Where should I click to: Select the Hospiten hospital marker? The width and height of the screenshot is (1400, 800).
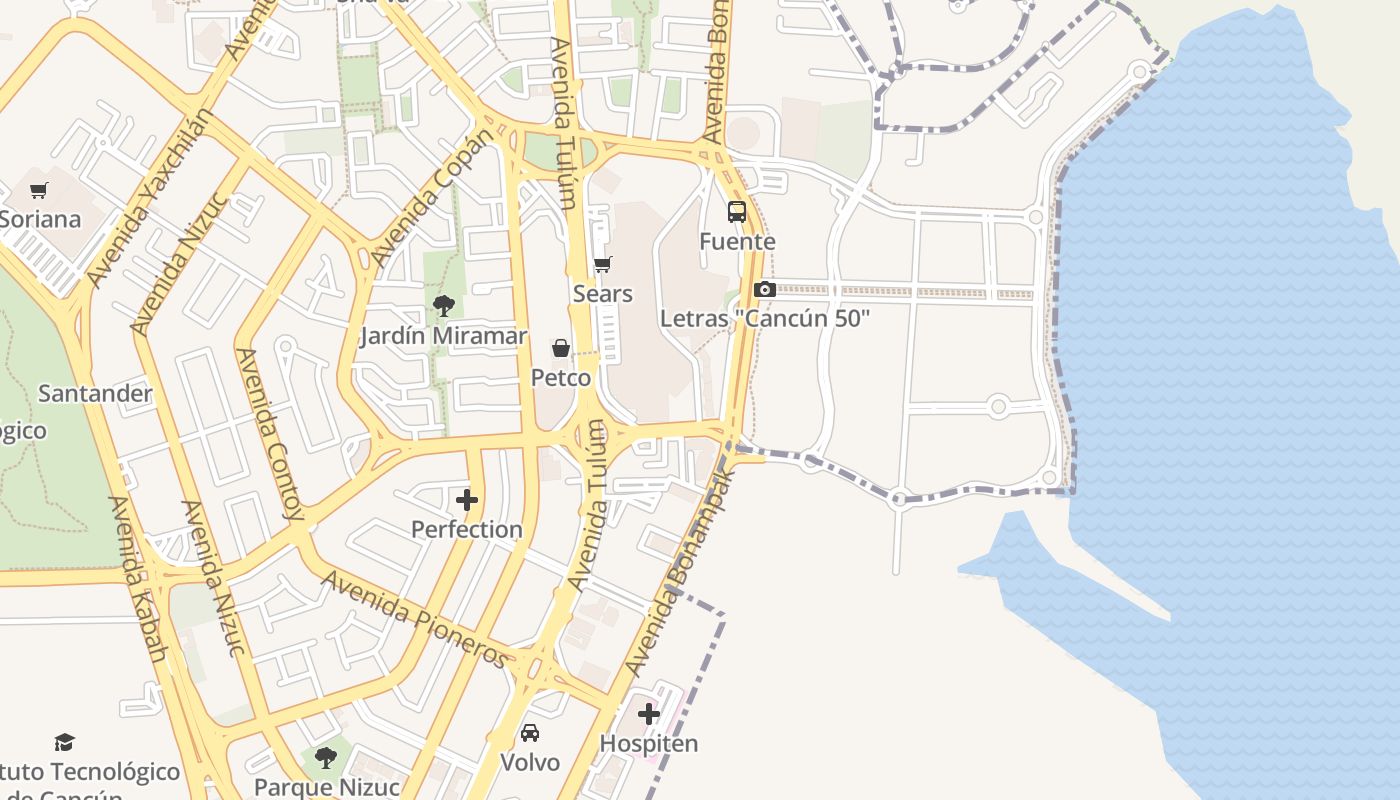pos(649,714)
